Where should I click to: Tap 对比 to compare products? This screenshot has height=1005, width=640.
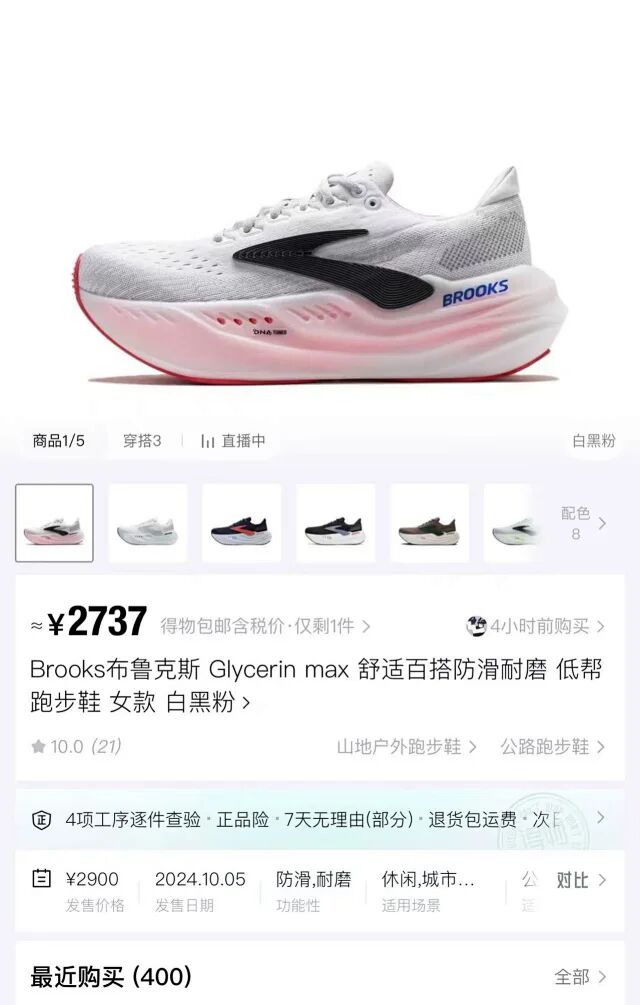tap(580, 880)
